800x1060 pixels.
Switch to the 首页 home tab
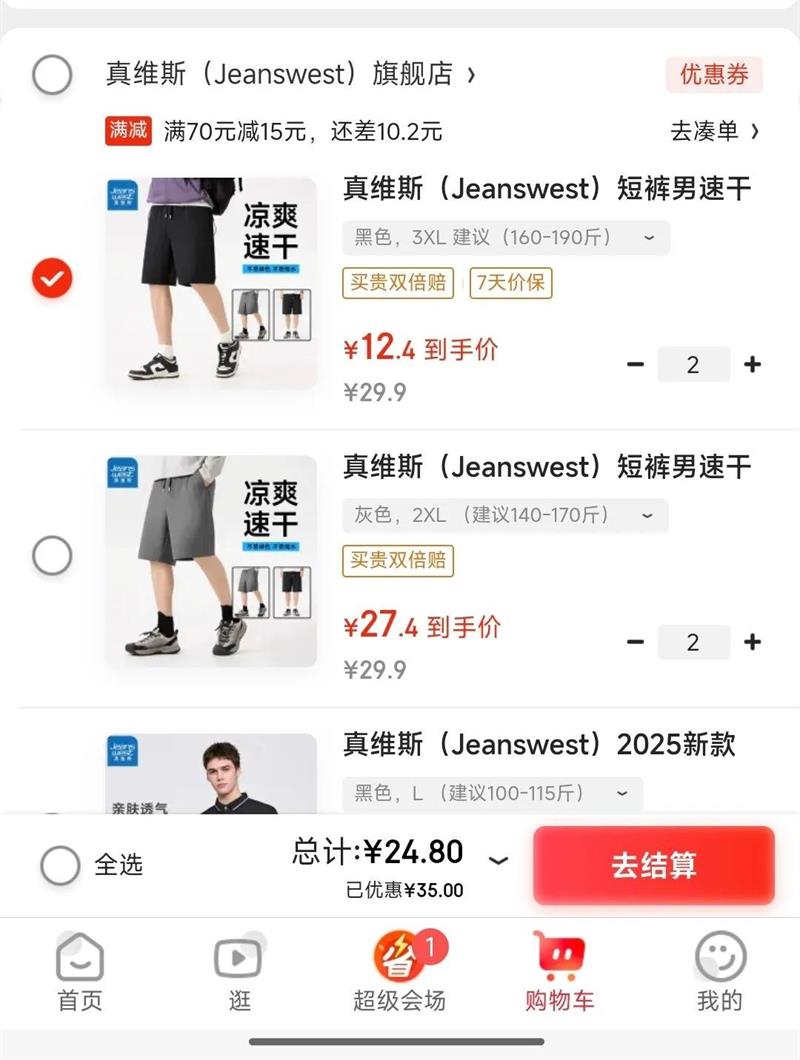point(80,972)
